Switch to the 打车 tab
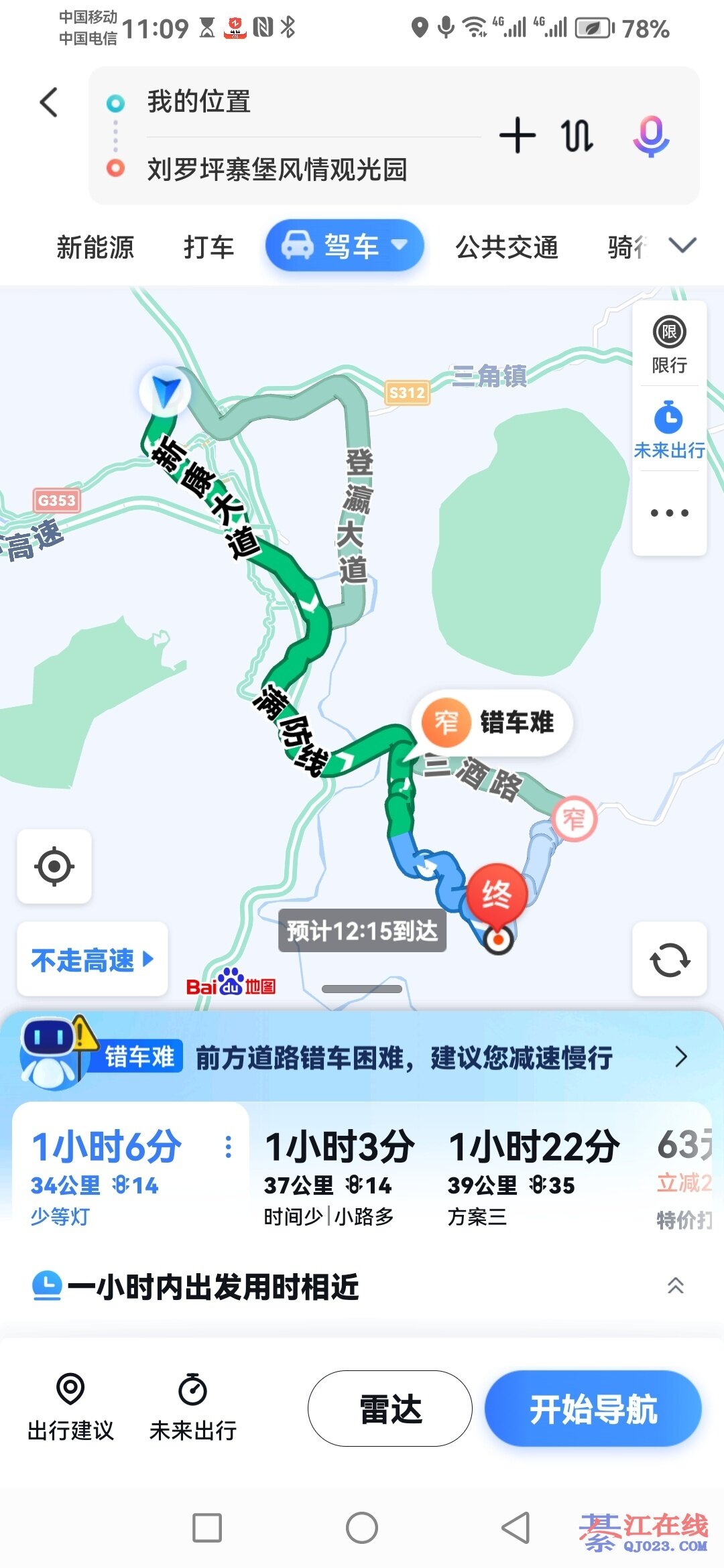724x1568 pixels. (208, 247)
